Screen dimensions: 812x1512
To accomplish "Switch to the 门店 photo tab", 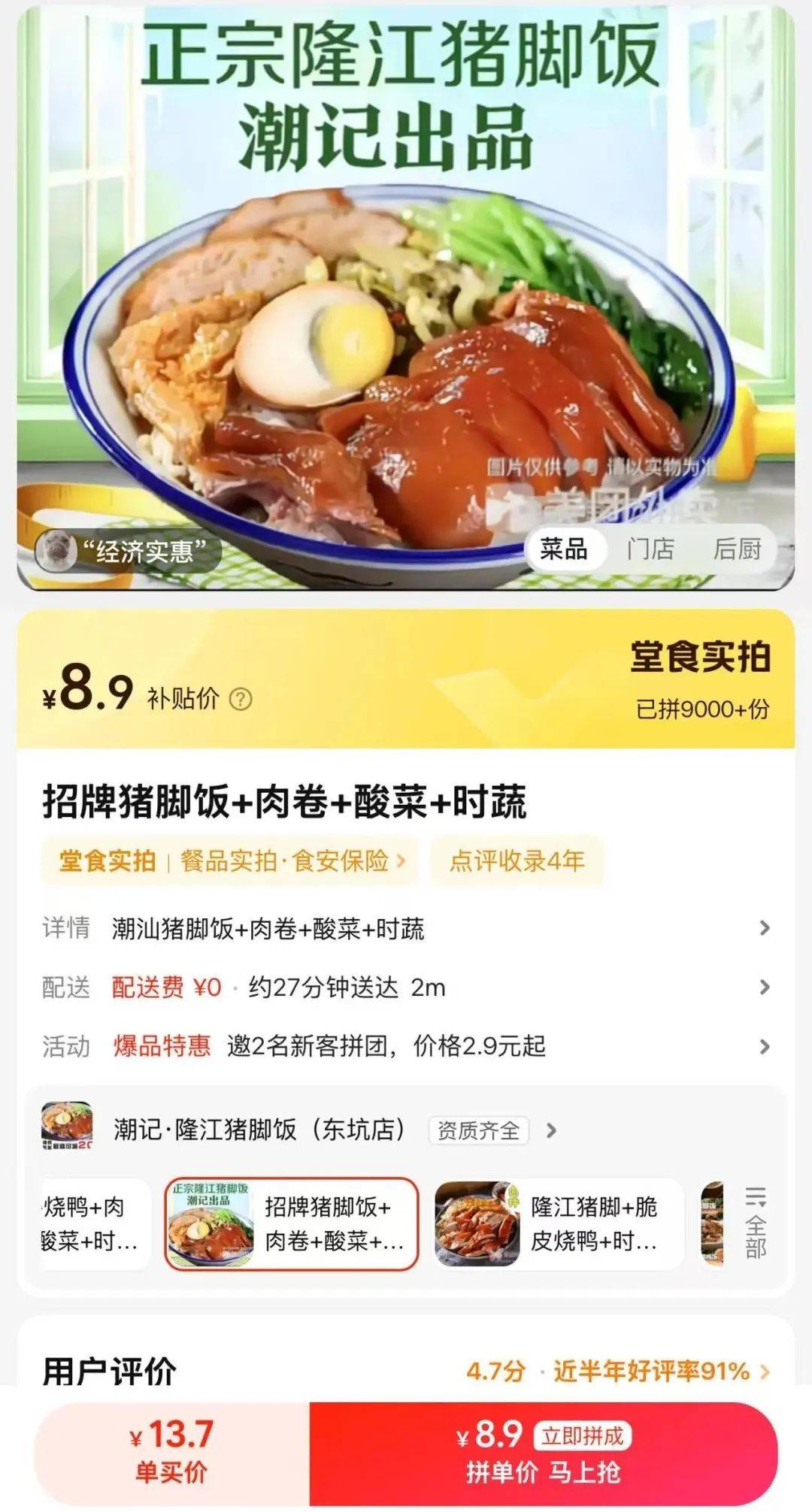I will coord(651,549).
